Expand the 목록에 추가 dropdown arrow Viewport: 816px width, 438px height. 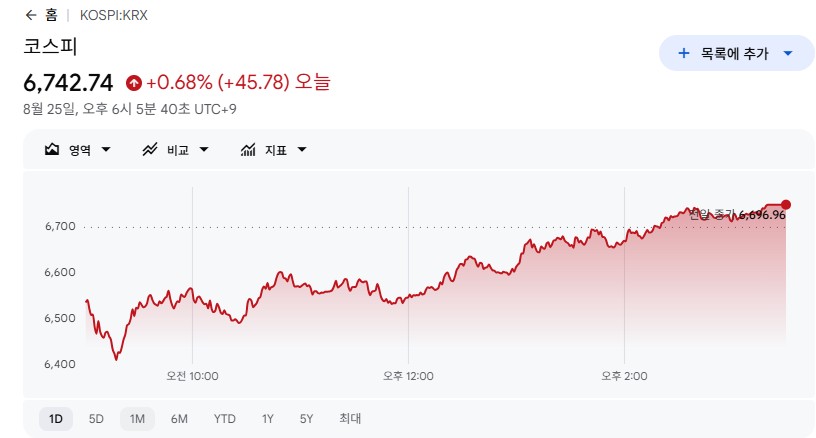tap(788, 53)
